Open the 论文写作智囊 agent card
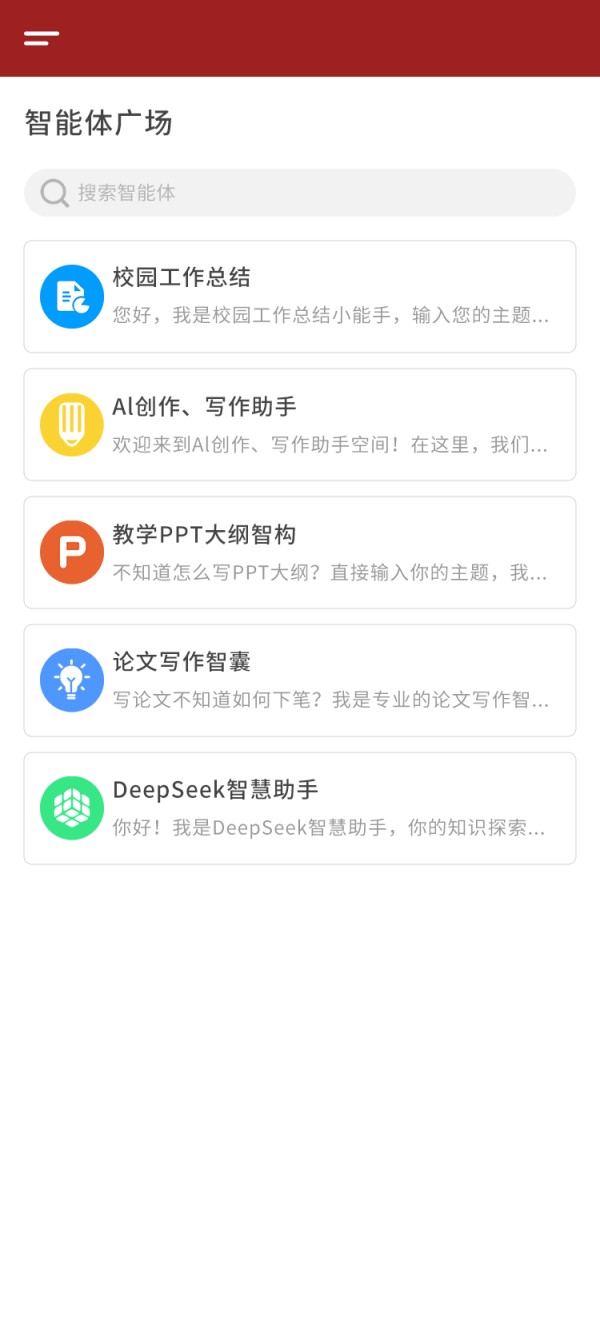Viewport: 600px width, 1340px height. click(300, 681)
